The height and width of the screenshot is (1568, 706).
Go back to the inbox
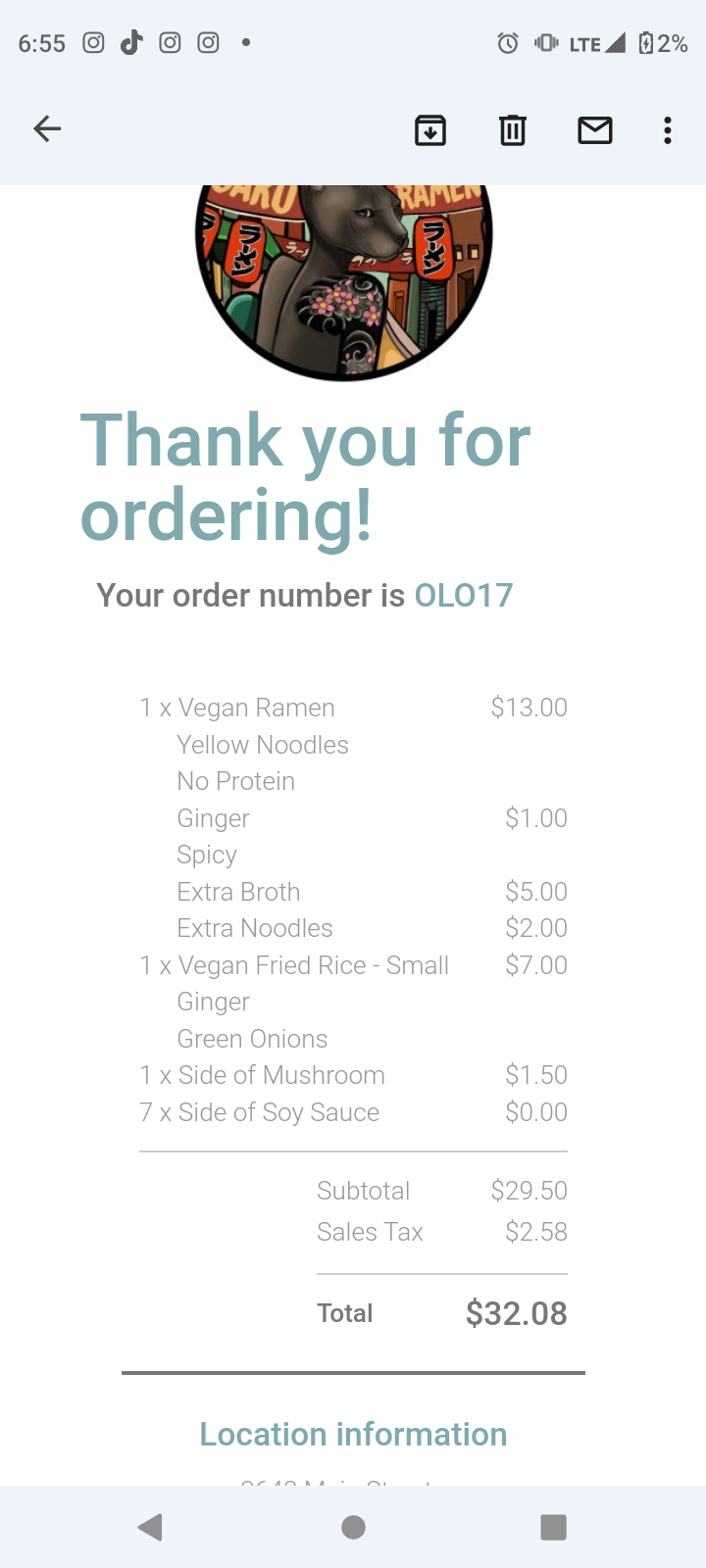(x=47, y=129)
